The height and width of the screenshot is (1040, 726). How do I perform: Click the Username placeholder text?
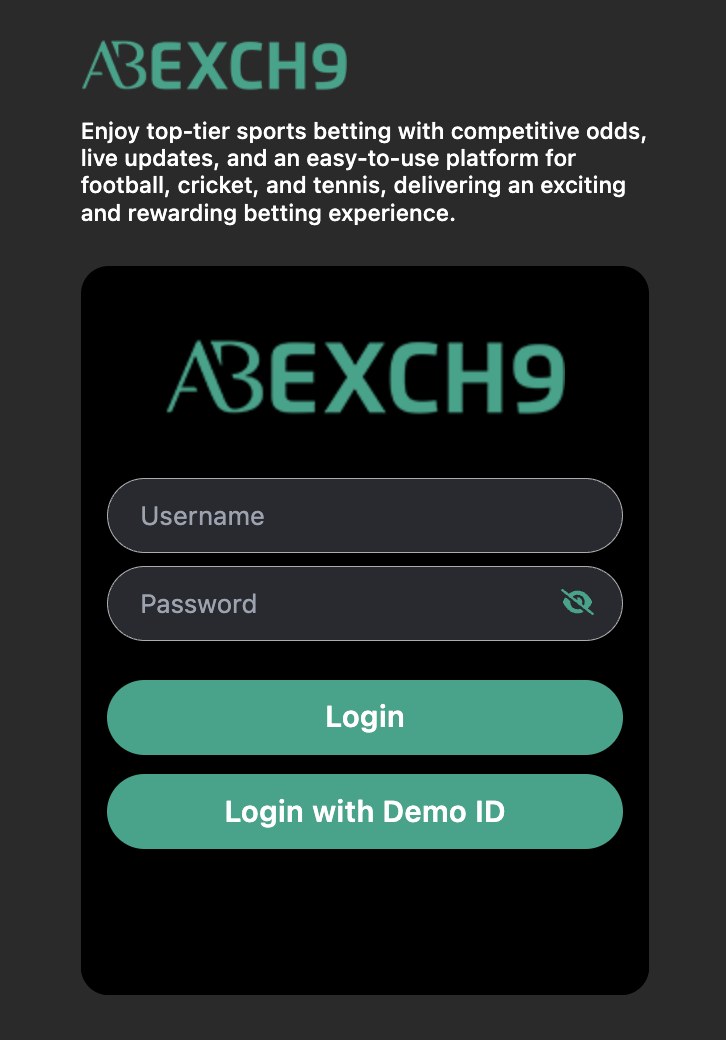pos(200,515)
